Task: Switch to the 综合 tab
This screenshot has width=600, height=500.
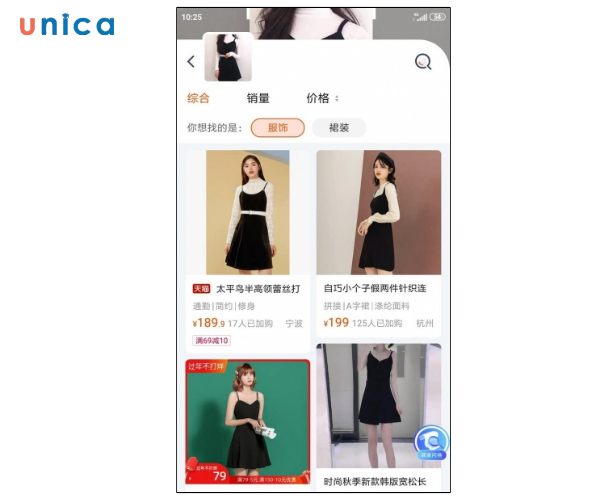Action: click(198, 98)
